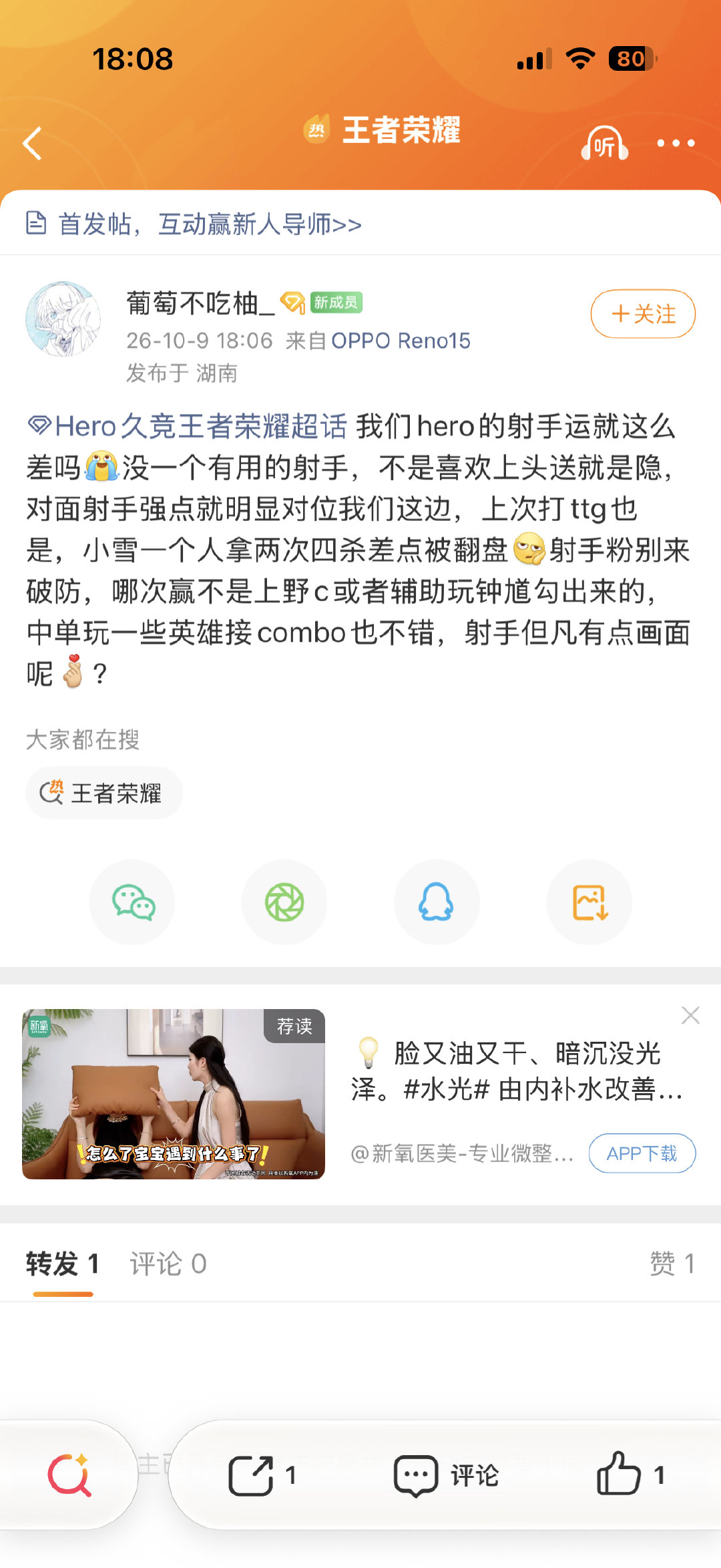
Task: Switch to the 评论 0 tab
Action: click(168, 1264)
